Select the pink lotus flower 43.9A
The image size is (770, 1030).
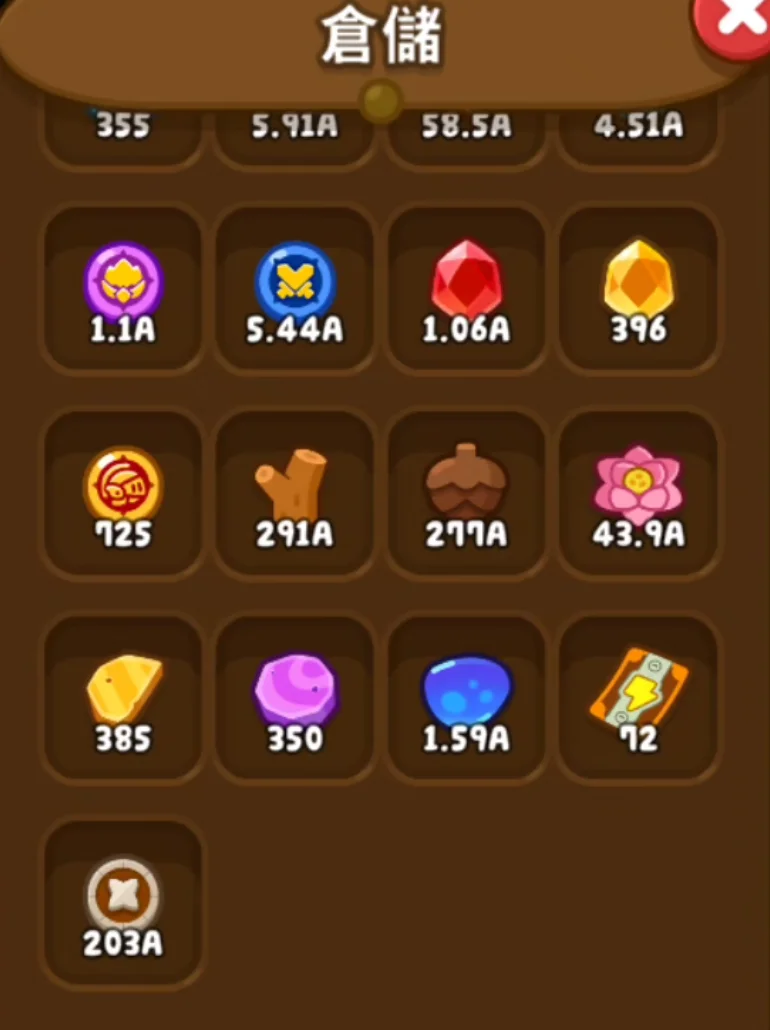click(x=638, y=492)
